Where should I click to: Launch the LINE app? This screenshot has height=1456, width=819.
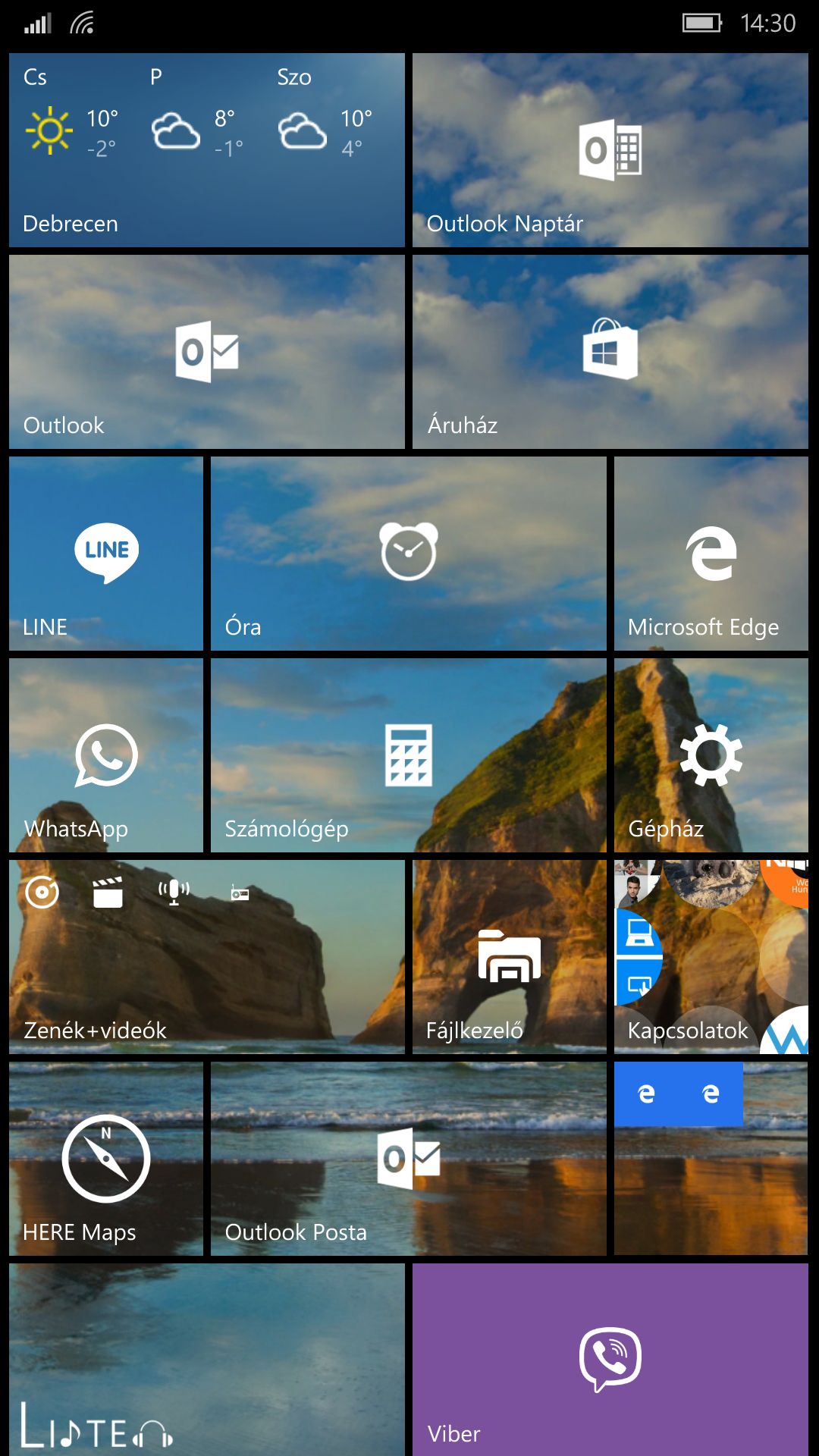pyautogui.click(x=106, y=554)
